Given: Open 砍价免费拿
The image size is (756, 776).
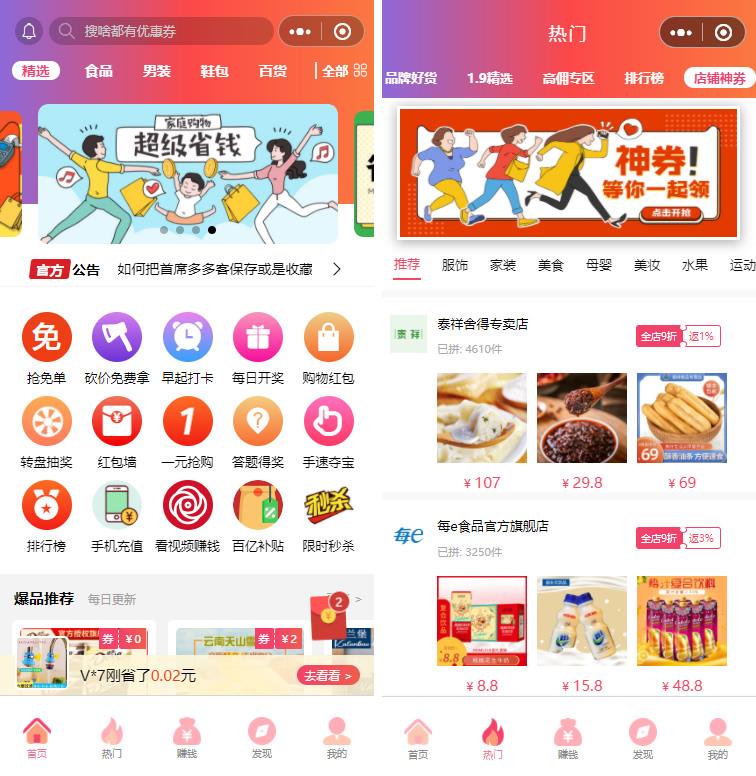Looking at the screenshot, I should click(117, 347).
